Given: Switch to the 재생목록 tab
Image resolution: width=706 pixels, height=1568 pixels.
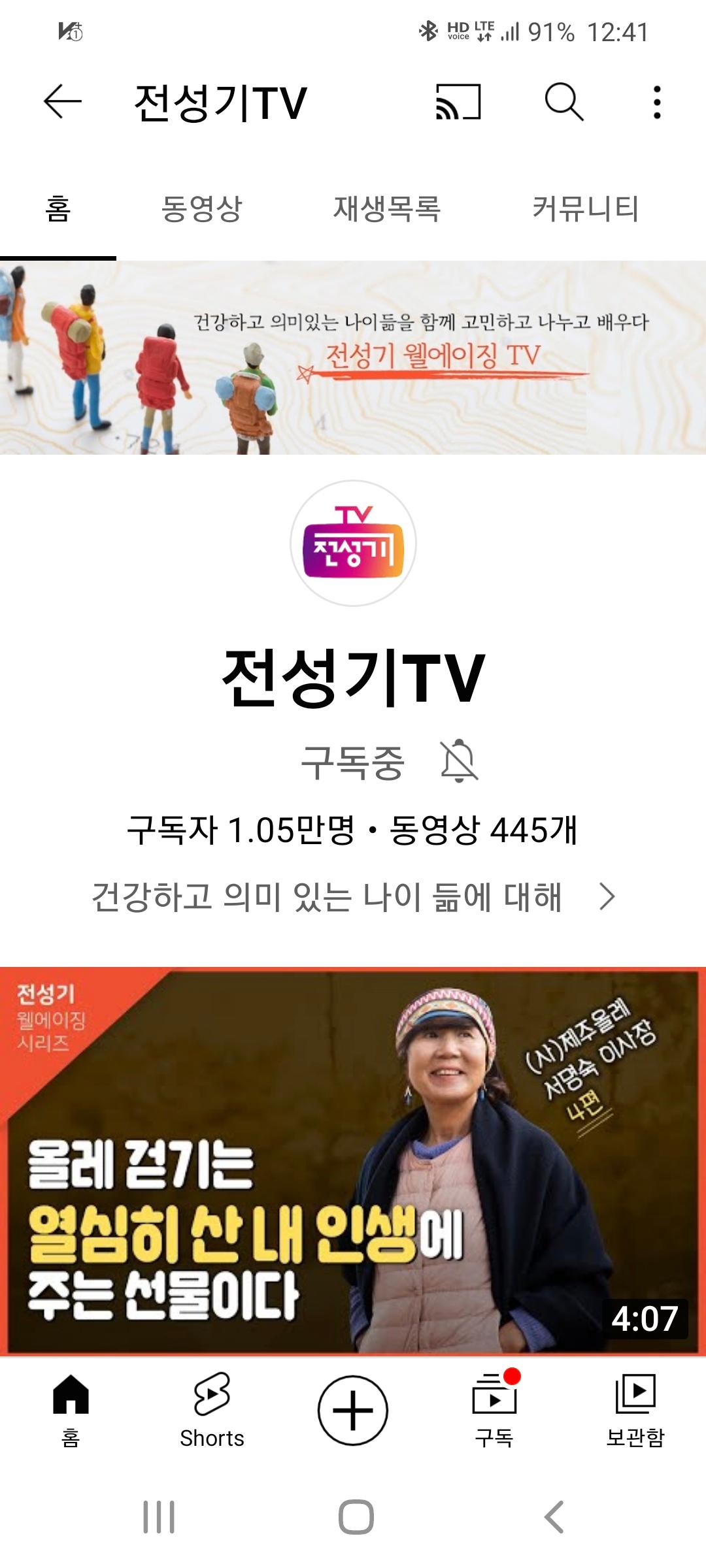Looking at the screenshot, I should 387,209.
